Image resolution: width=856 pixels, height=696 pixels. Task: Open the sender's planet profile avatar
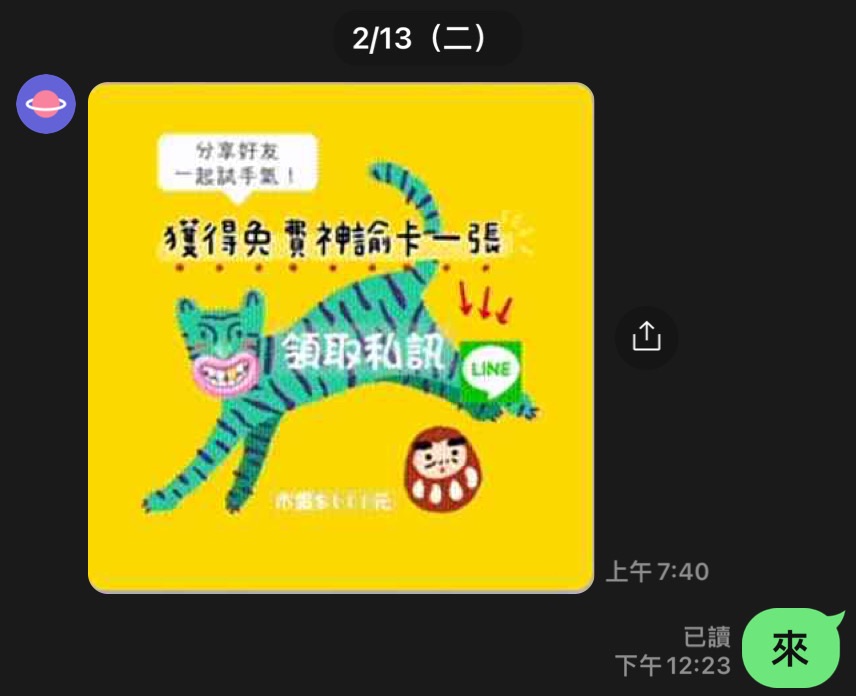(x=46, y=104)
